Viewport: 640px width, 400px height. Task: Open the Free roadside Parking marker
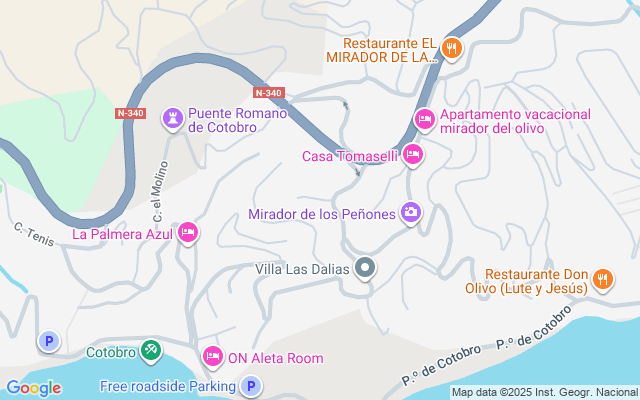(252, 386)
